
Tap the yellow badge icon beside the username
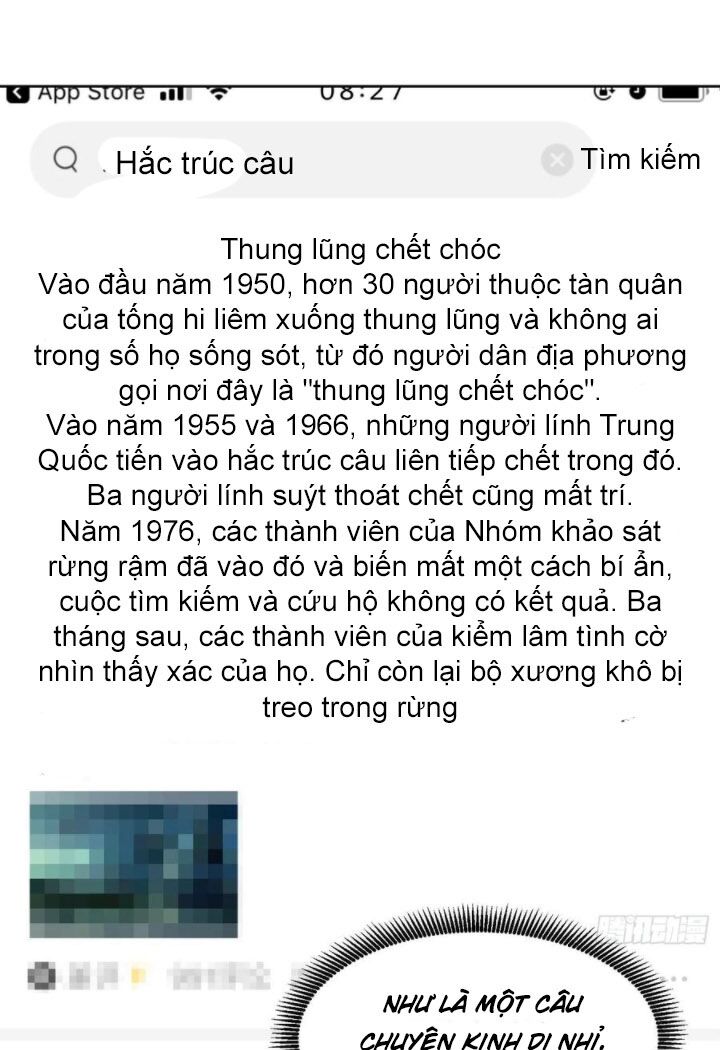[137, 975]
